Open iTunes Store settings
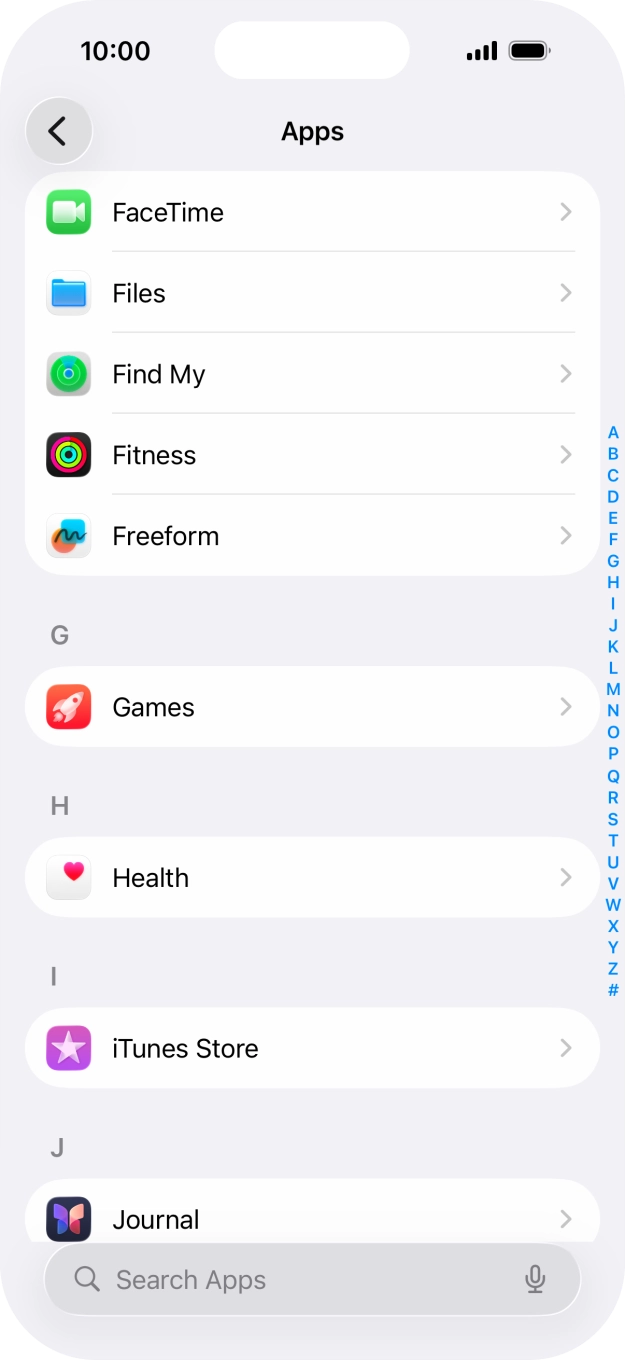Image resolution: width=625 pixels, height=1360 pixels. click(x=312, y=1048)
